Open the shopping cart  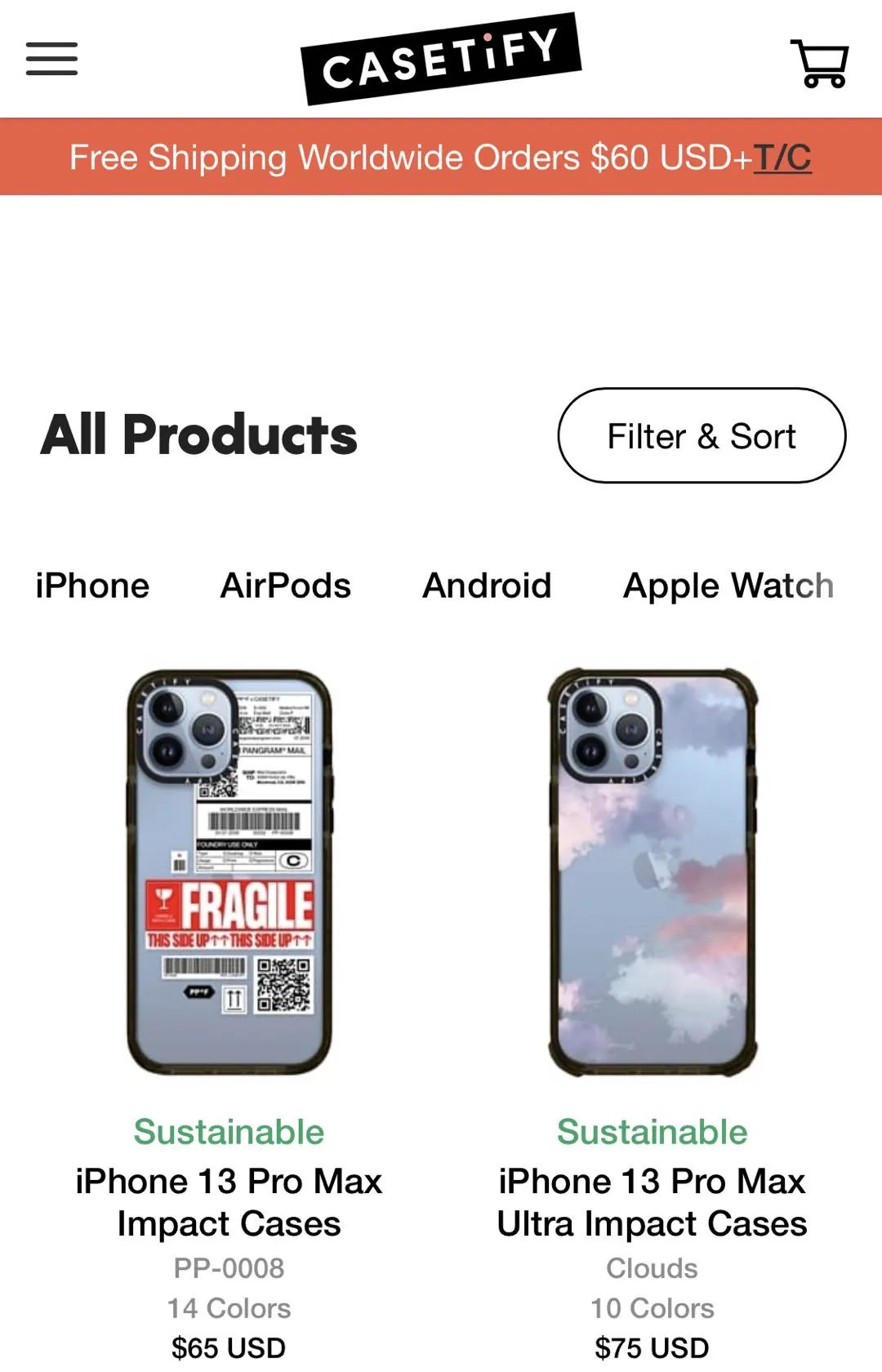tap(819, 63)
